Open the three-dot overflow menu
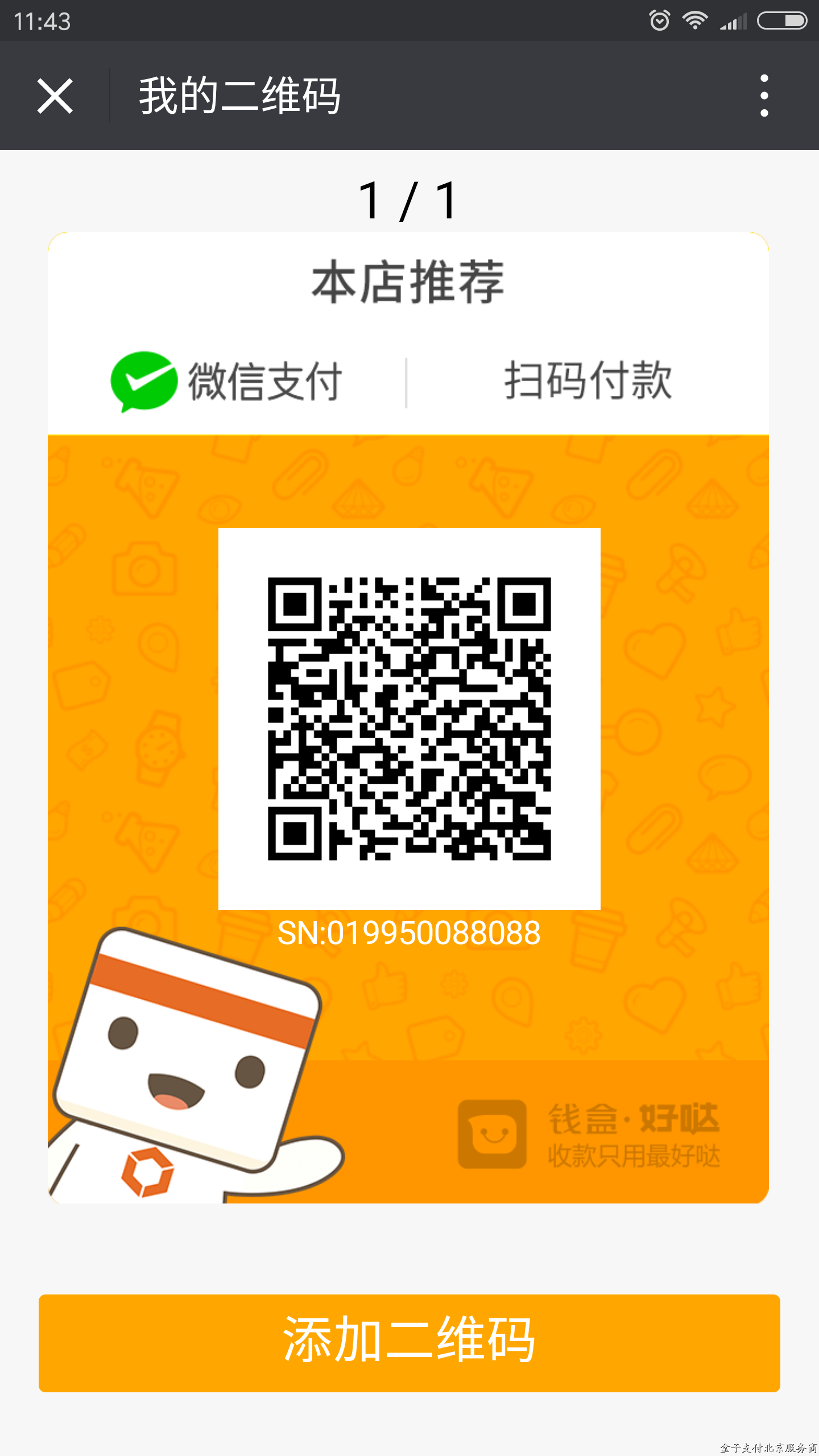Screen dimensions: 819x1456 pyautogui.click(x=764, y=96)
